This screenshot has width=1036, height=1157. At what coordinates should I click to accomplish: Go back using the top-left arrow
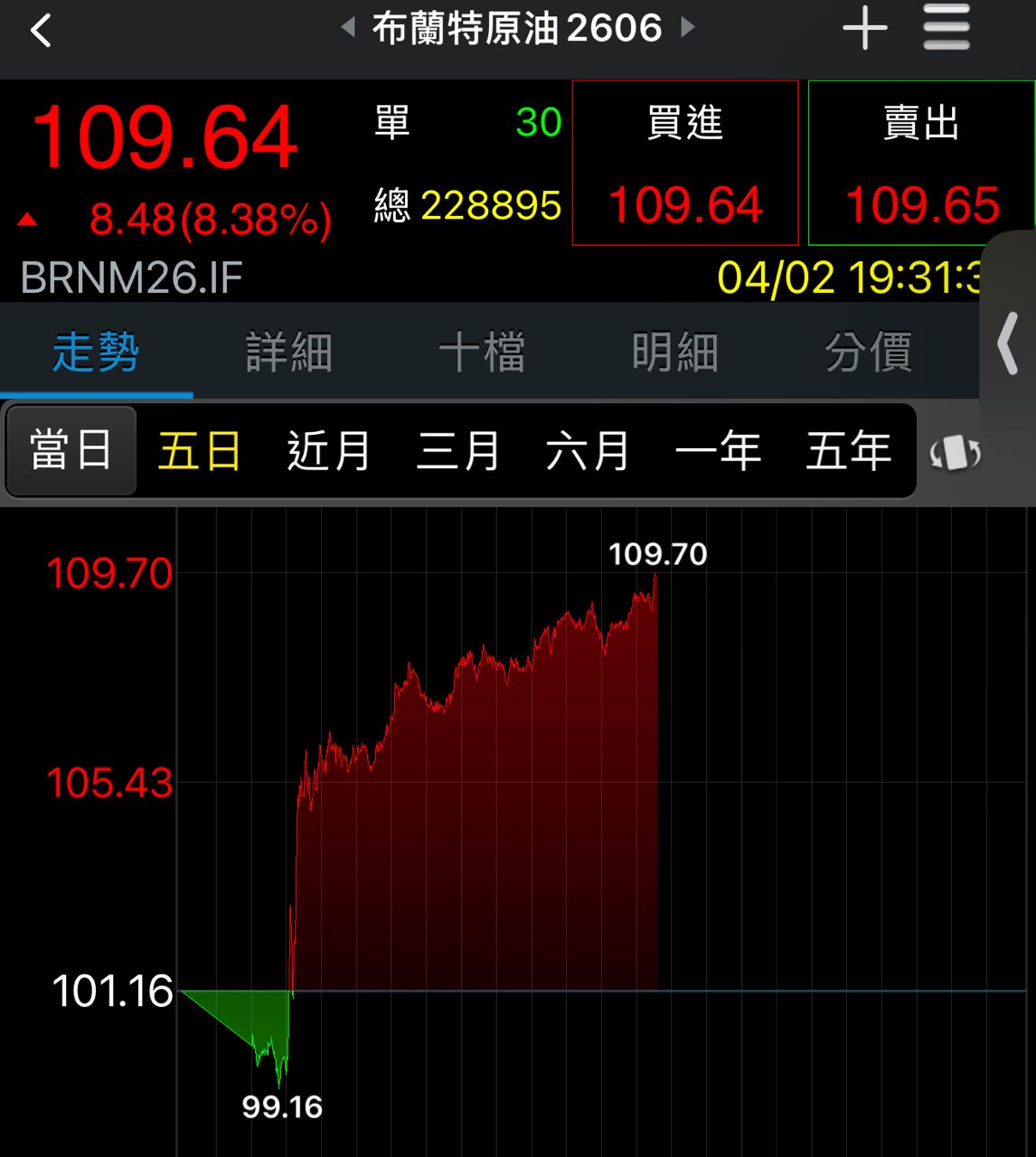pos(41,31)
